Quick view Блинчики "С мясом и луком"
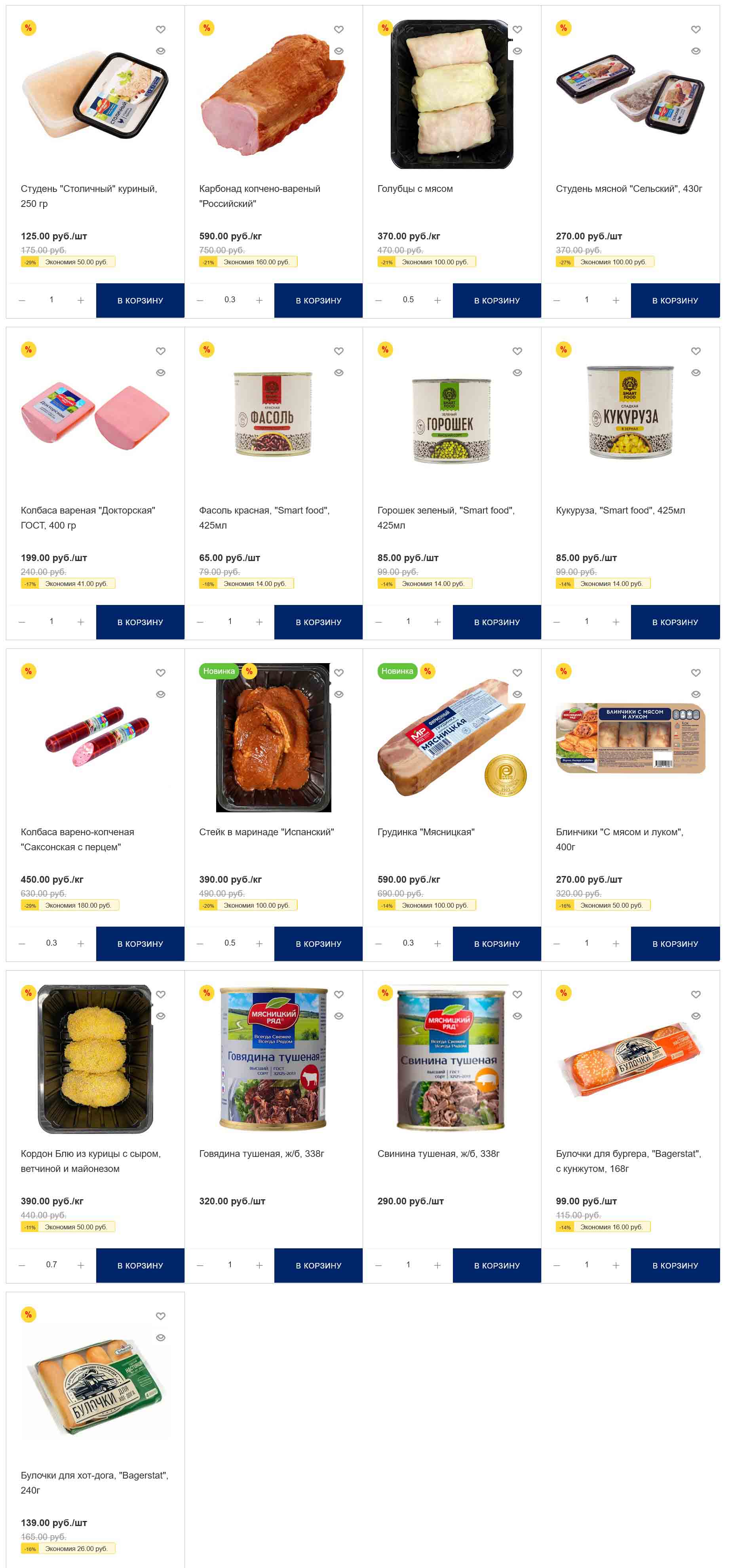This screenshot has width=730, height=1568. point(695,694)
